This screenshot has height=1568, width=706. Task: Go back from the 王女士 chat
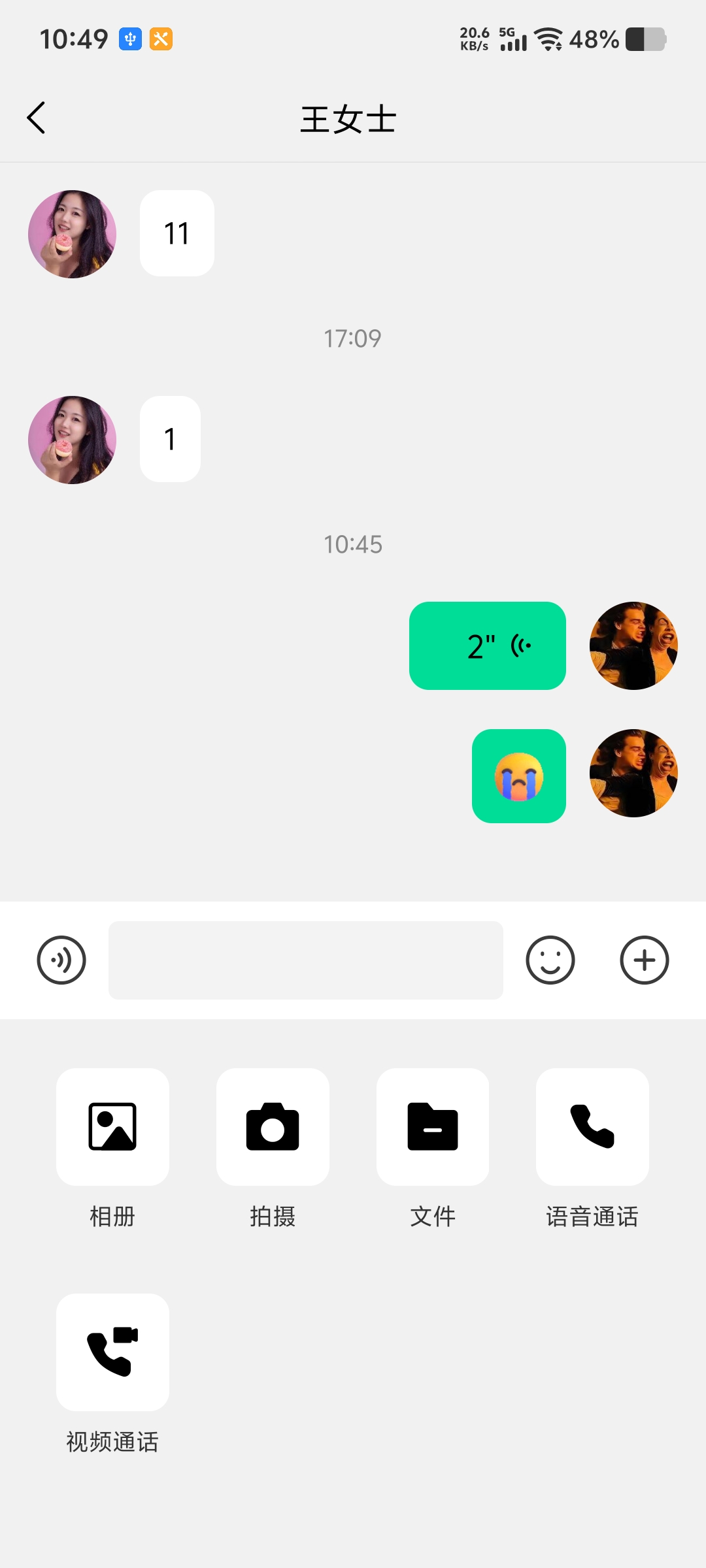click(37, 118)
